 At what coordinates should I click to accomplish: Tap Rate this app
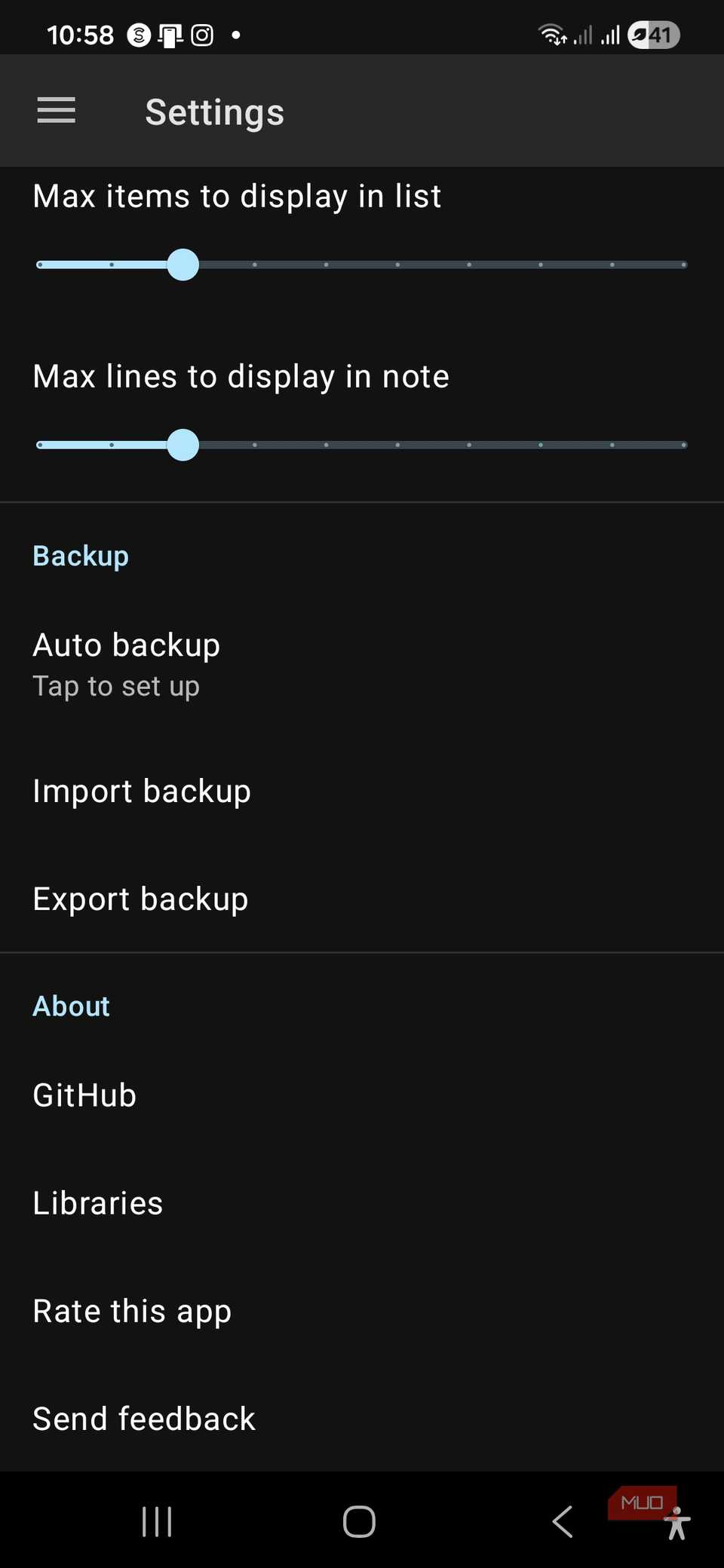[x=362, y=1312]
